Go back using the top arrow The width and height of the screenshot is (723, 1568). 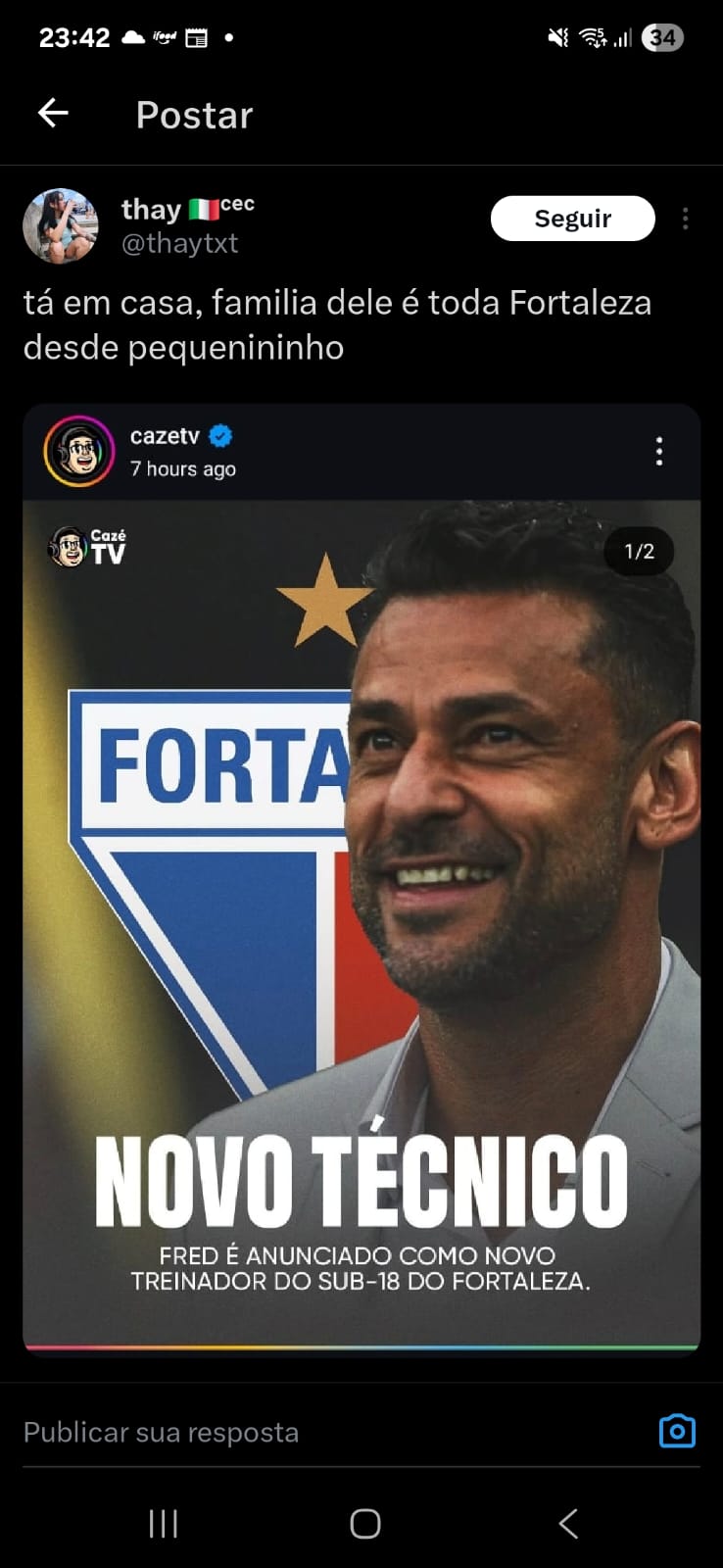point(53,114)
